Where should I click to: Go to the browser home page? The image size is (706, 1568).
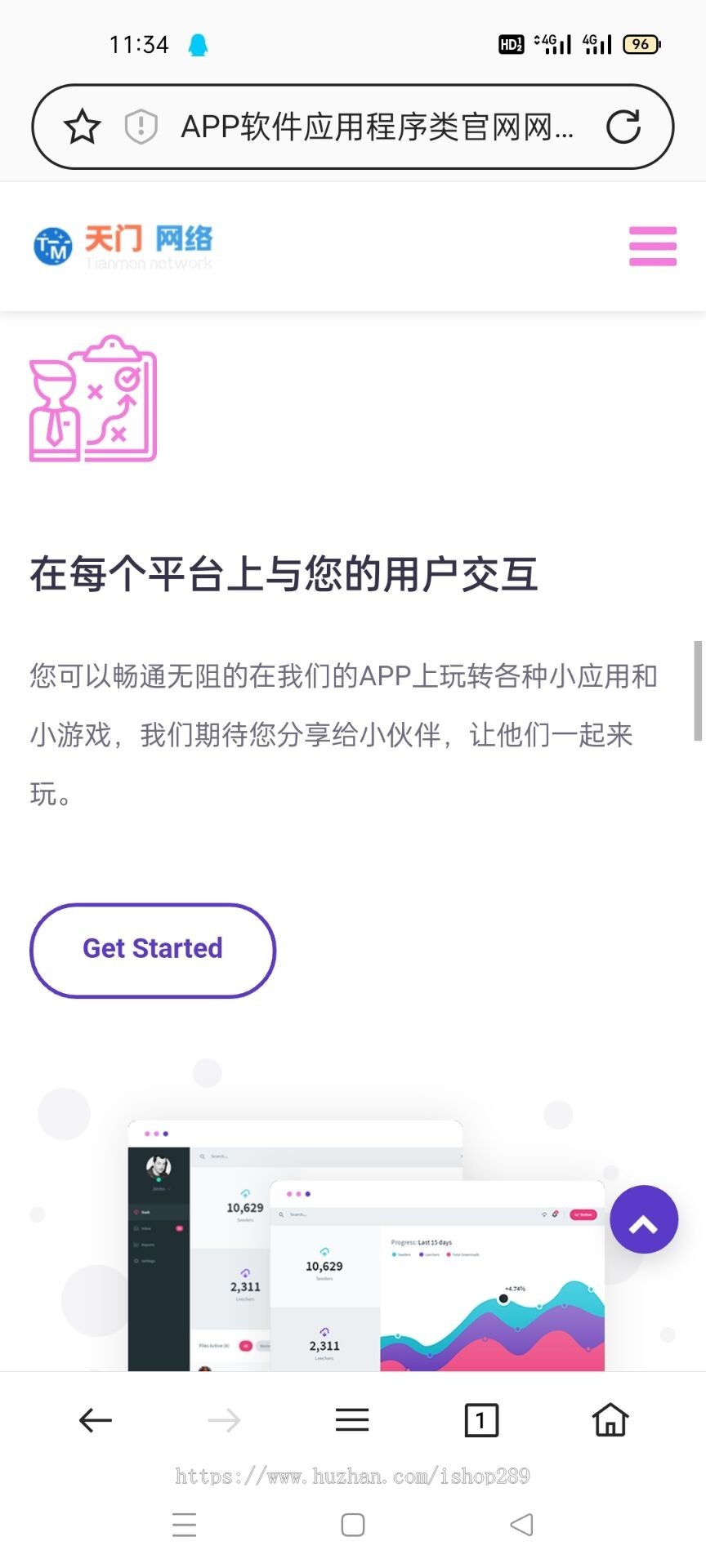coord(610,1420)
